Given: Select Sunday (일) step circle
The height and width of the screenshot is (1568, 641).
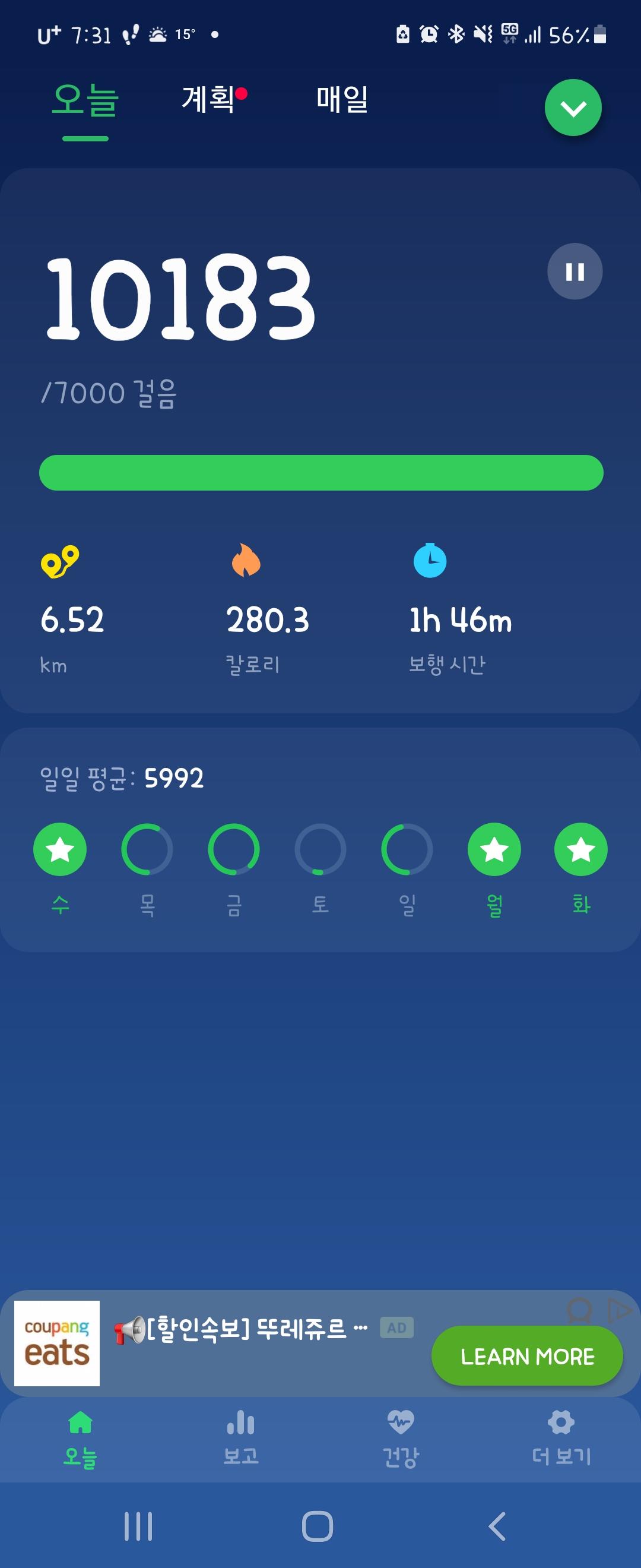Looking at the screenshot, I should [x=407, y=849].
